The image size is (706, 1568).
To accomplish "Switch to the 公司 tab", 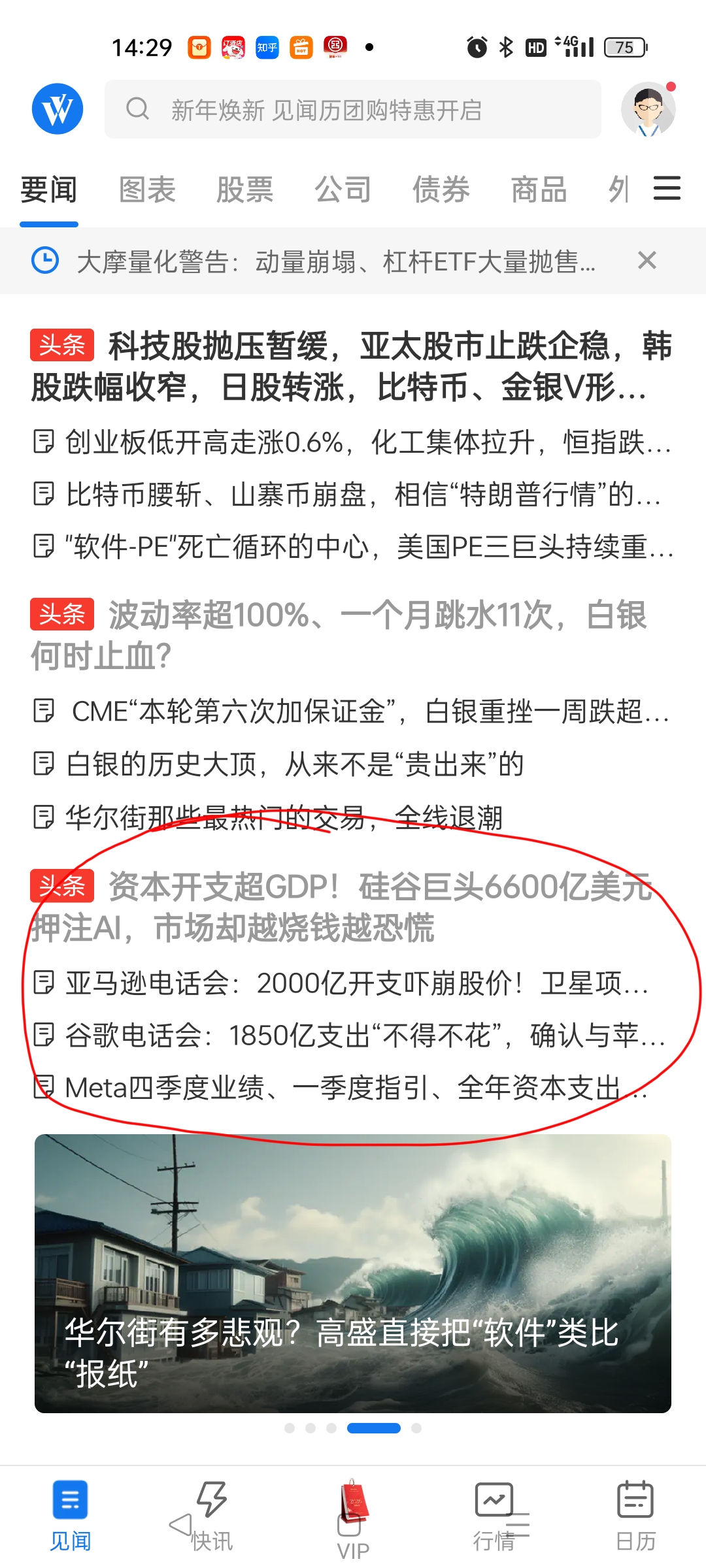I will [x=343, y=190].
